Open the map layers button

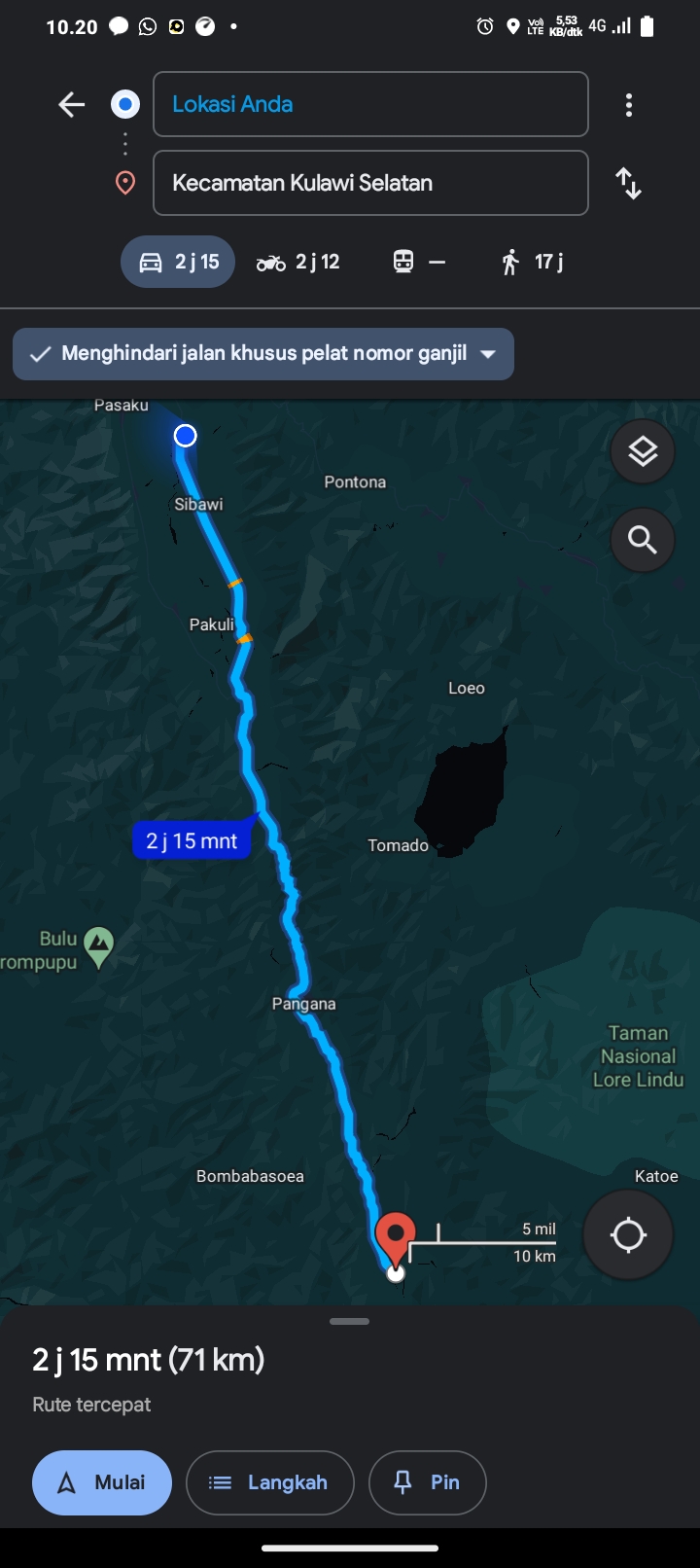[643, 452]
